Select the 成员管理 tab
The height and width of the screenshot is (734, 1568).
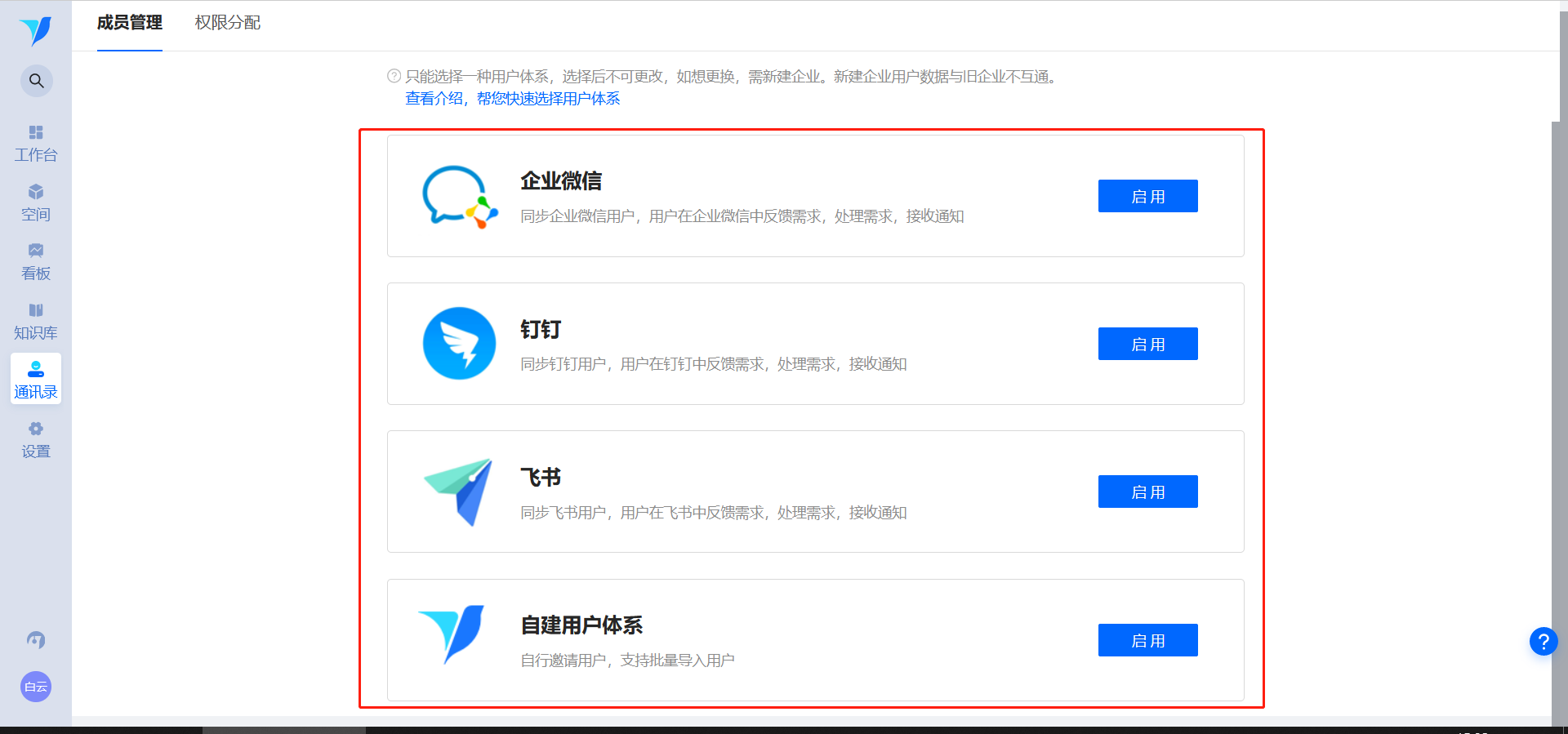point(129,23)
